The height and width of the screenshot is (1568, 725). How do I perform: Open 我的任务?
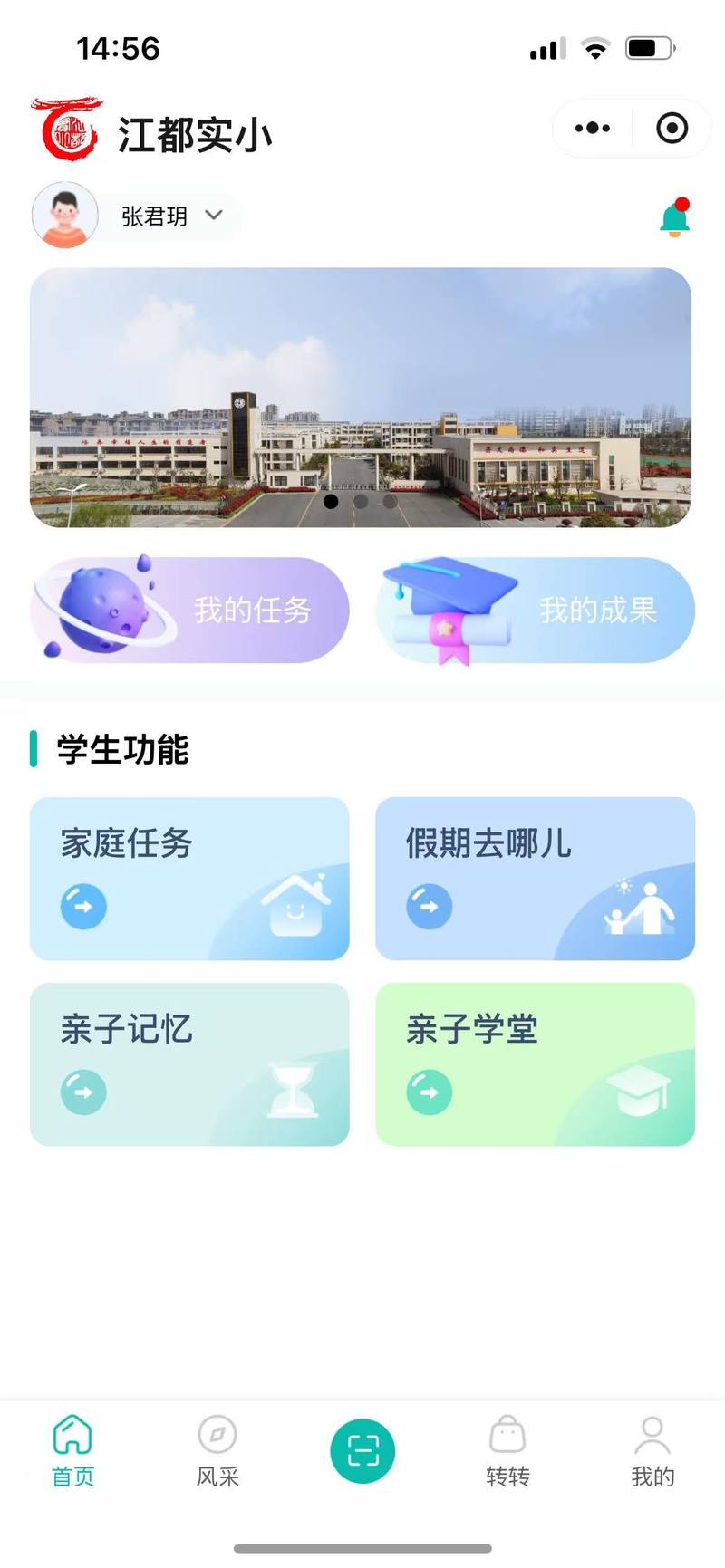pyautogui.click(x=189, y=610)
